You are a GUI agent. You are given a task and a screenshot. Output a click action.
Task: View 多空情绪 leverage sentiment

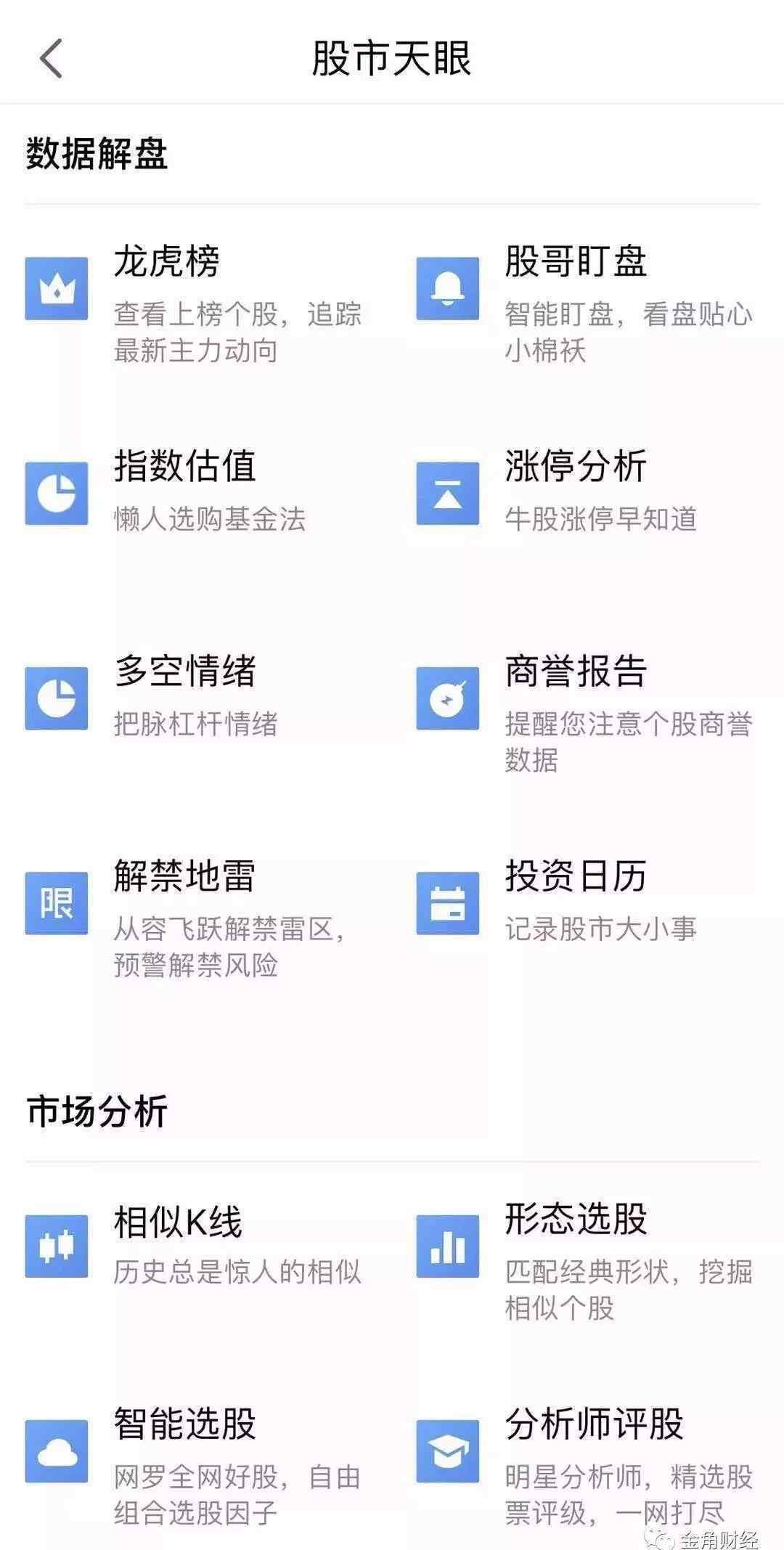click(x=196, y=697)
